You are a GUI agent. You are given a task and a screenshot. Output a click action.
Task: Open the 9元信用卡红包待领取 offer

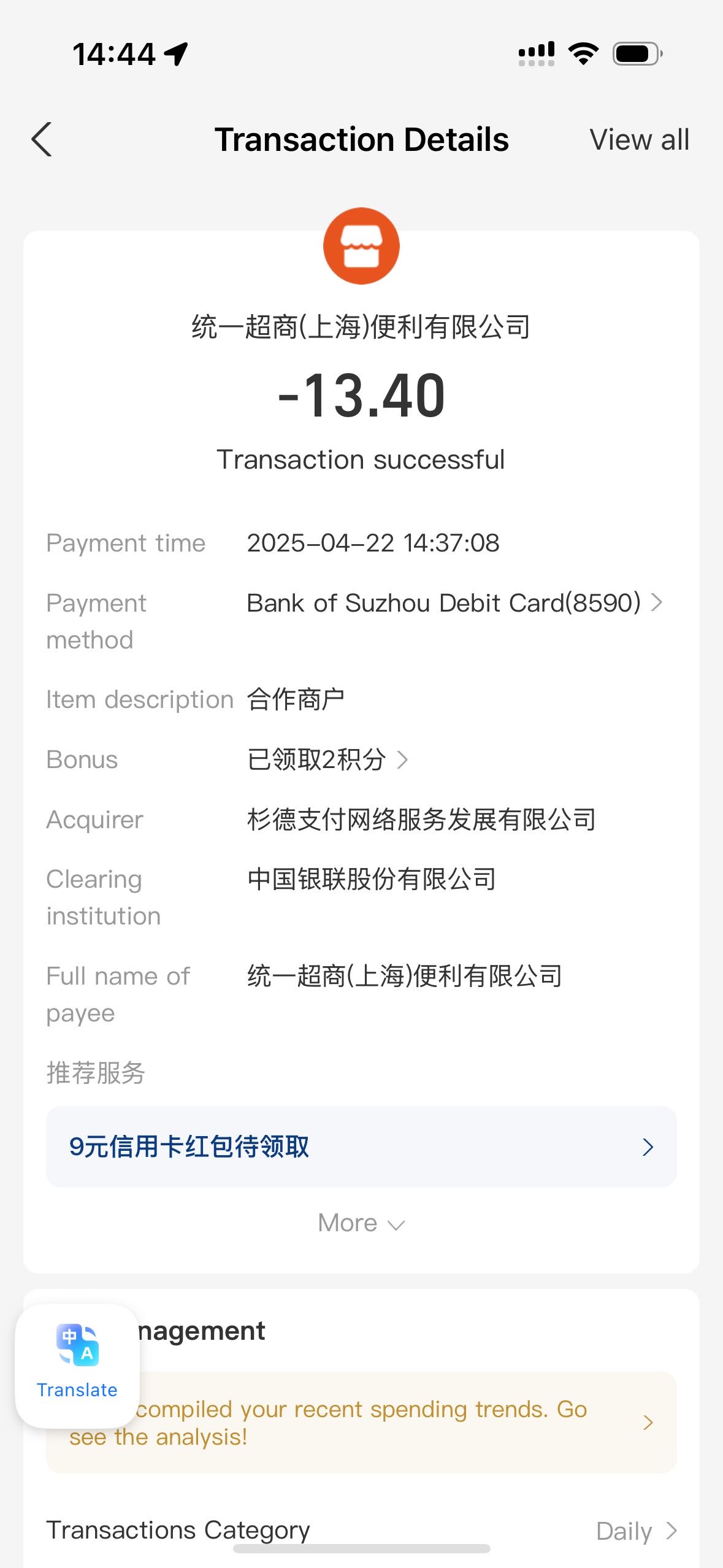(x=361, y=1147)
